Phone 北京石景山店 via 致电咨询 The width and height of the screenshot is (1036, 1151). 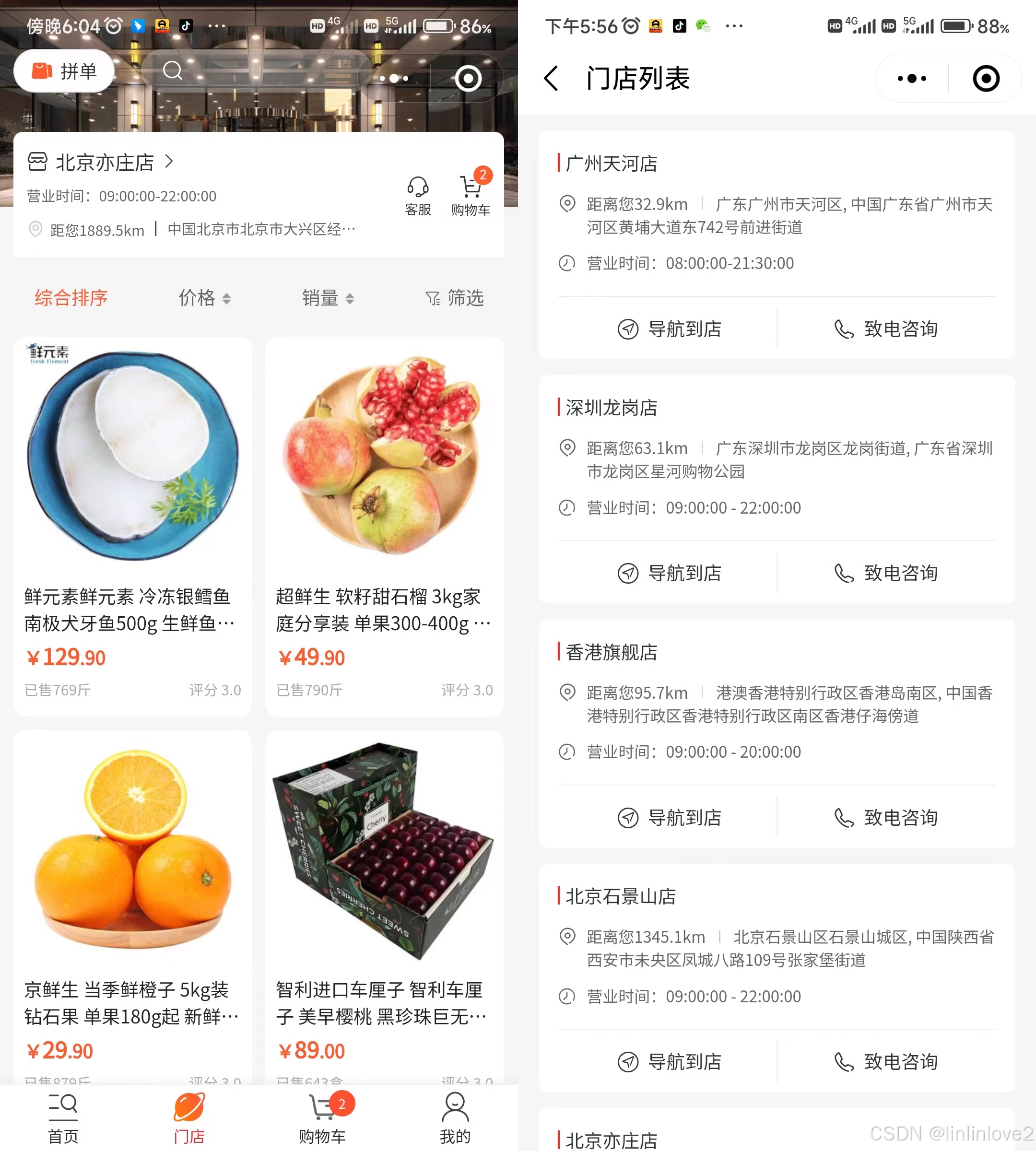click(x=886, y=1062)
